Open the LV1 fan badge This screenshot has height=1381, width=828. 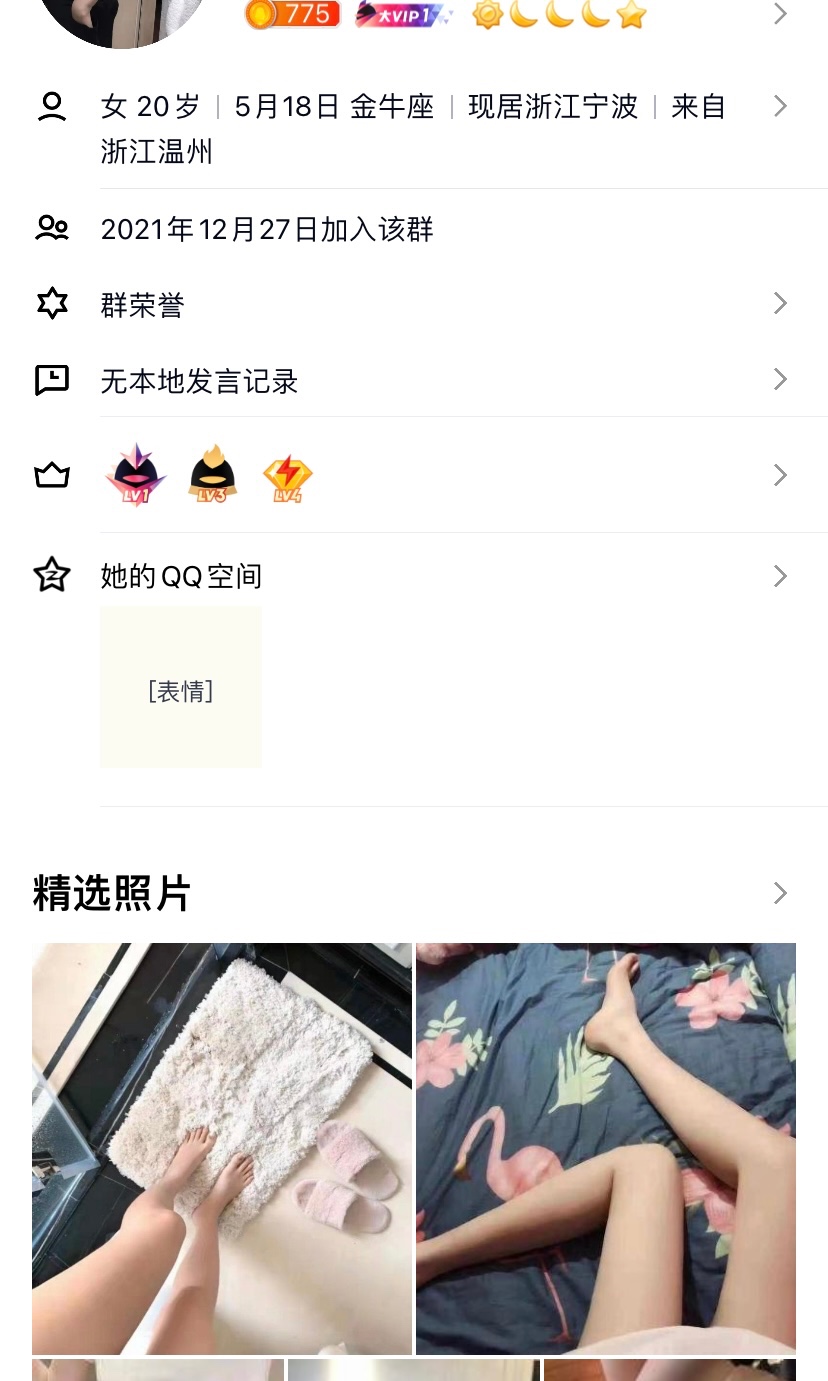coord(134,474)
